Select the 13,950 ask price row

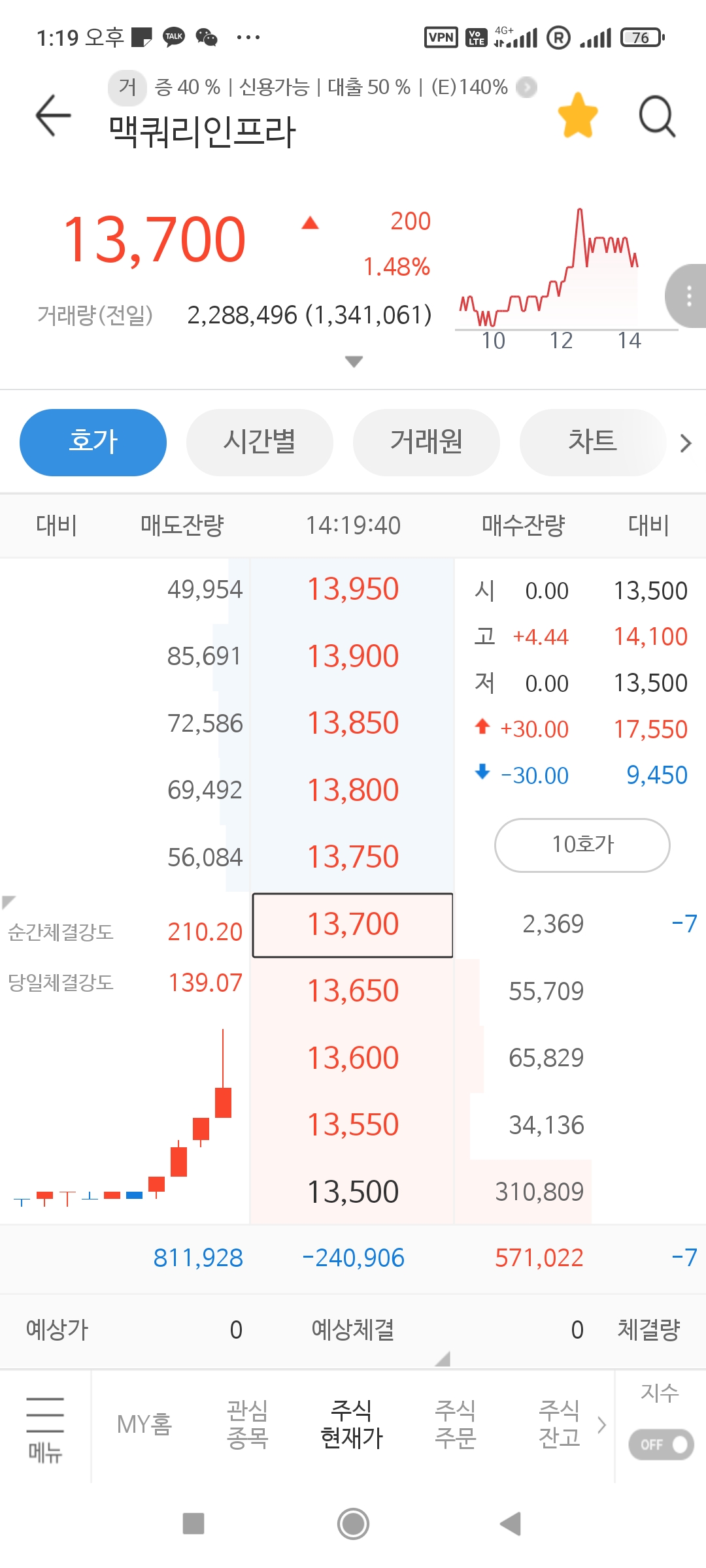353,589
